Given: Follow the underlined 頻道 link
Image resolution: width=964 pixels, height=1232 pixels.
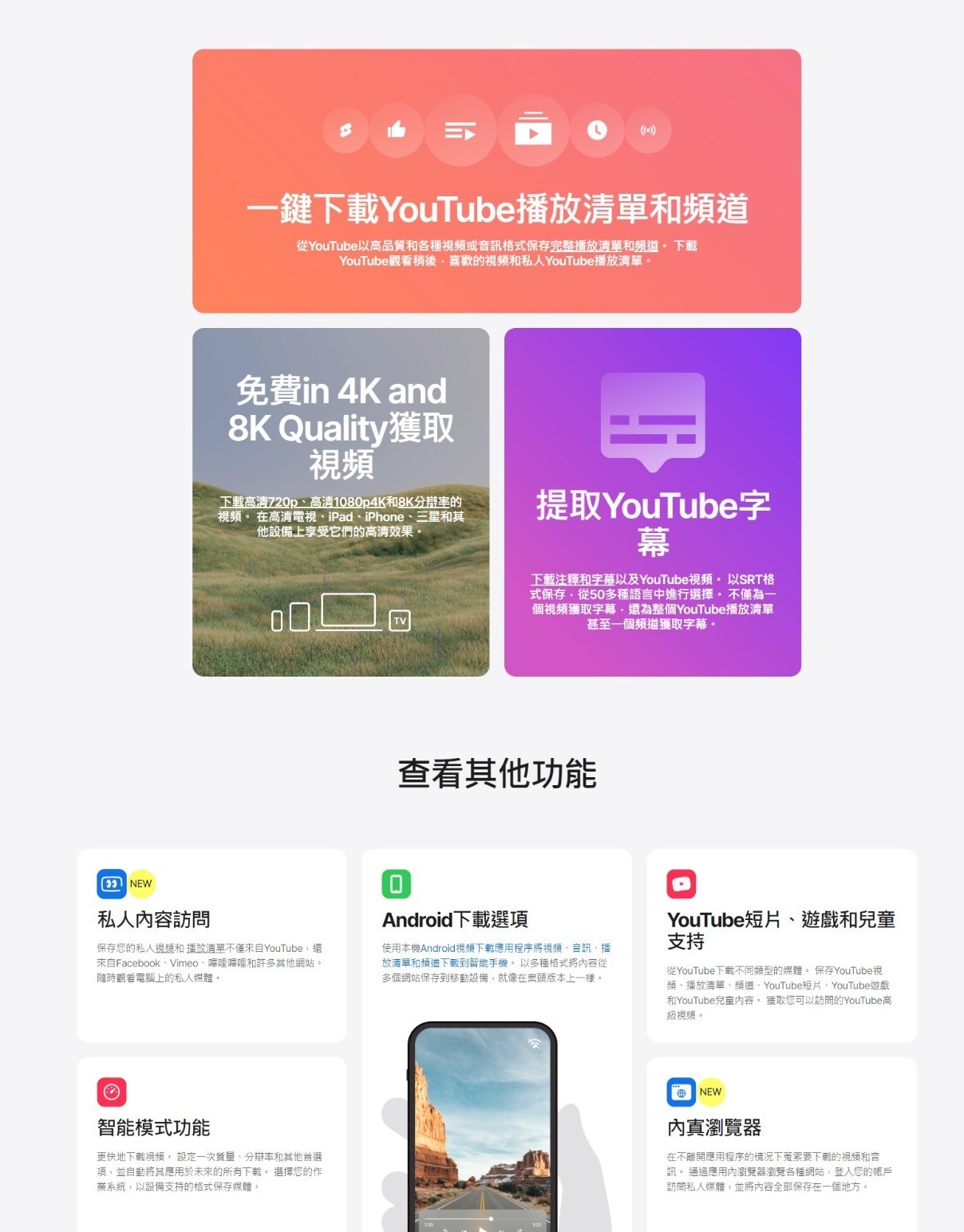Looking at the screenshot, I should [x=647, y=246].
